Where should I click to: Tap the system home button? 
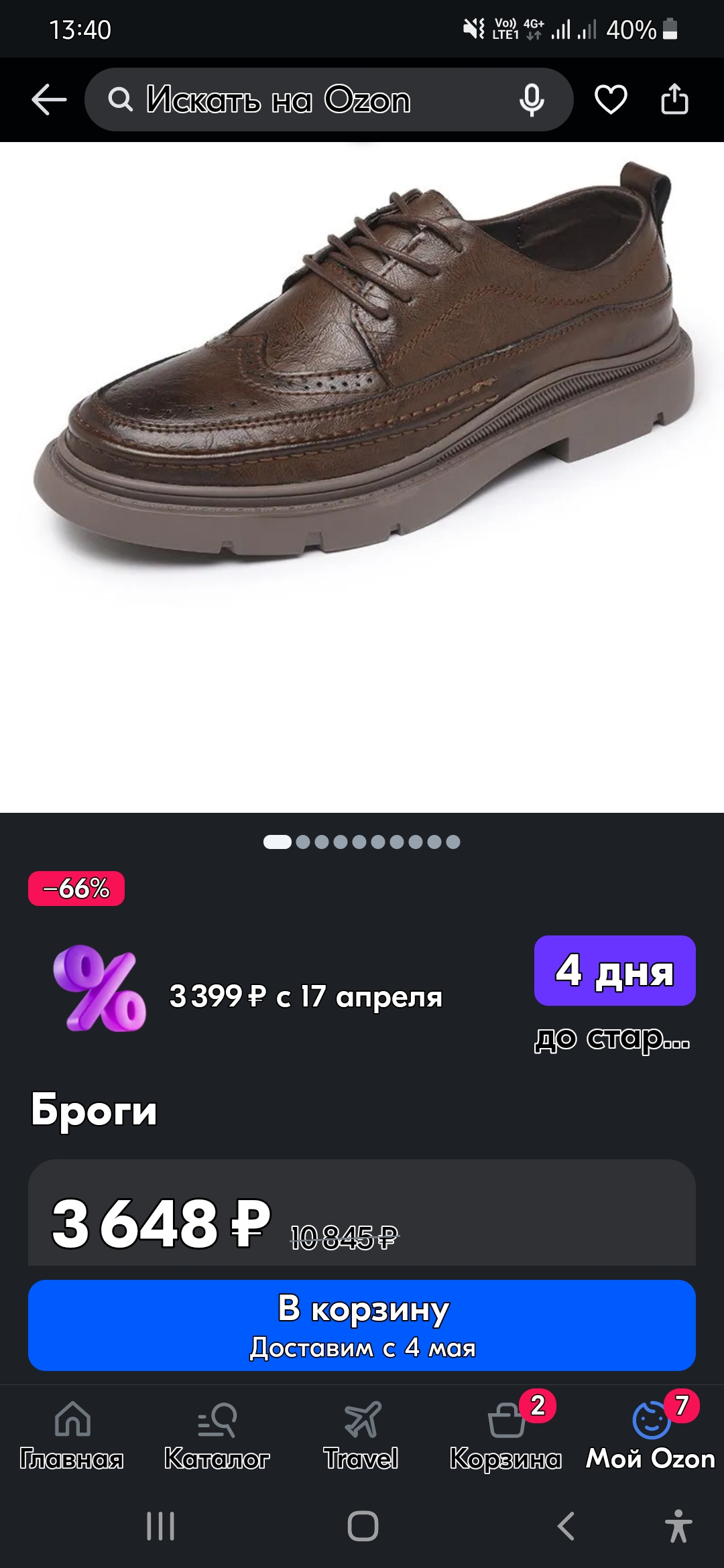(x=363, y=1526)
